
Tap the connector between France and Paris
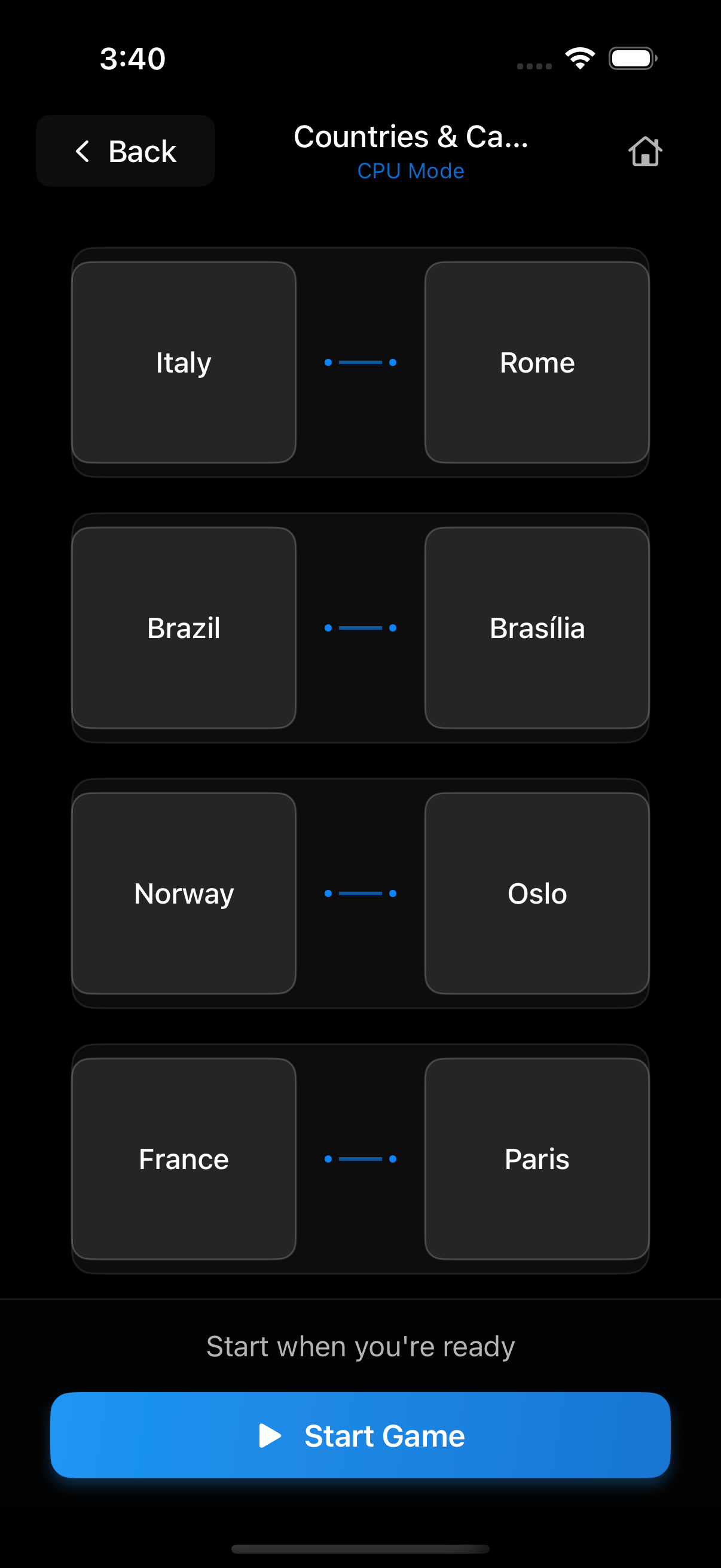tap(360, 1159)
